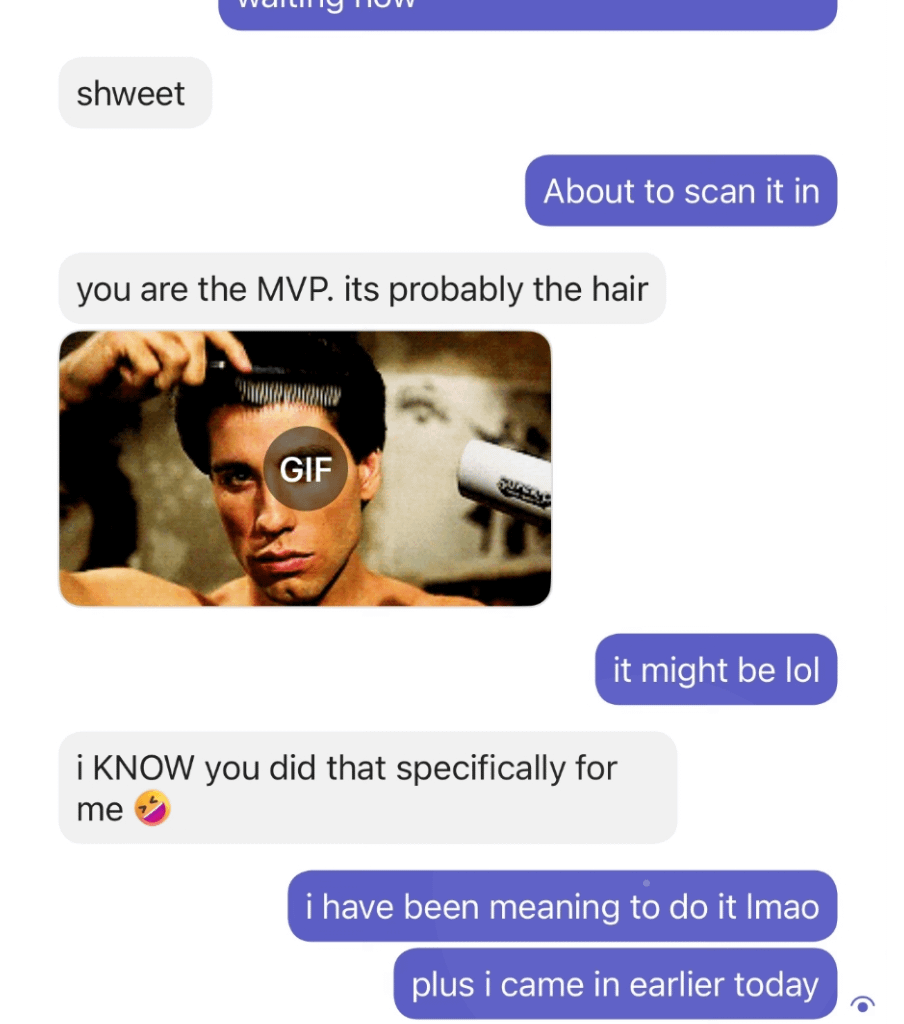The width and height of the screenshot is (904, 1024).
Task: Play the hair-combing GIF in the chat
Action: pyautogui.click(x=305, y=469)
